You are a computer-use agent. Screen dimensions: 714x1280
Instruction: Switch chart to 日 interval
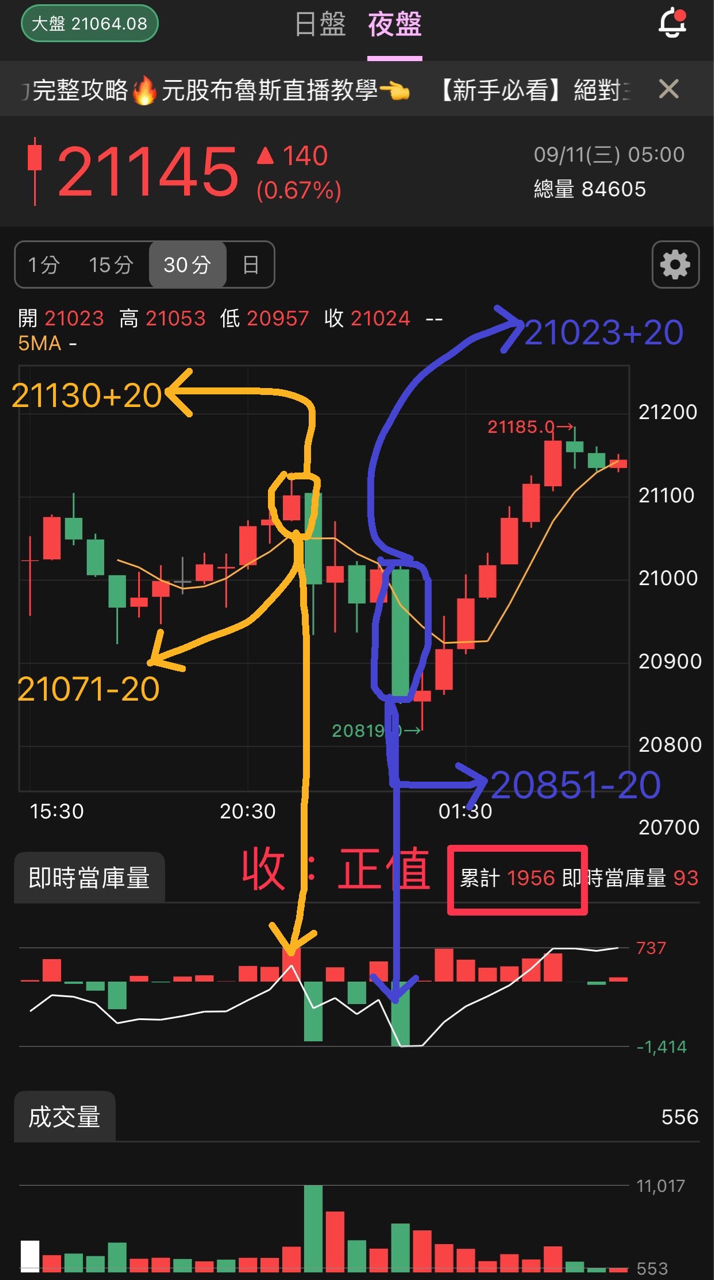(x=250, y=265)
